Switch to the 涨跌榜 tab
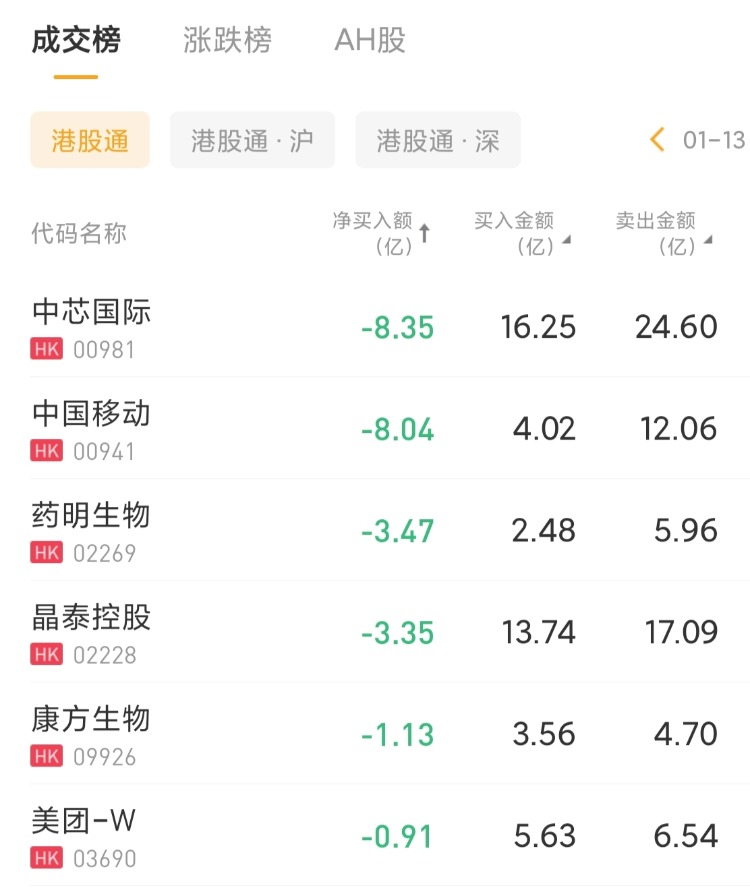 coord(227,41)
